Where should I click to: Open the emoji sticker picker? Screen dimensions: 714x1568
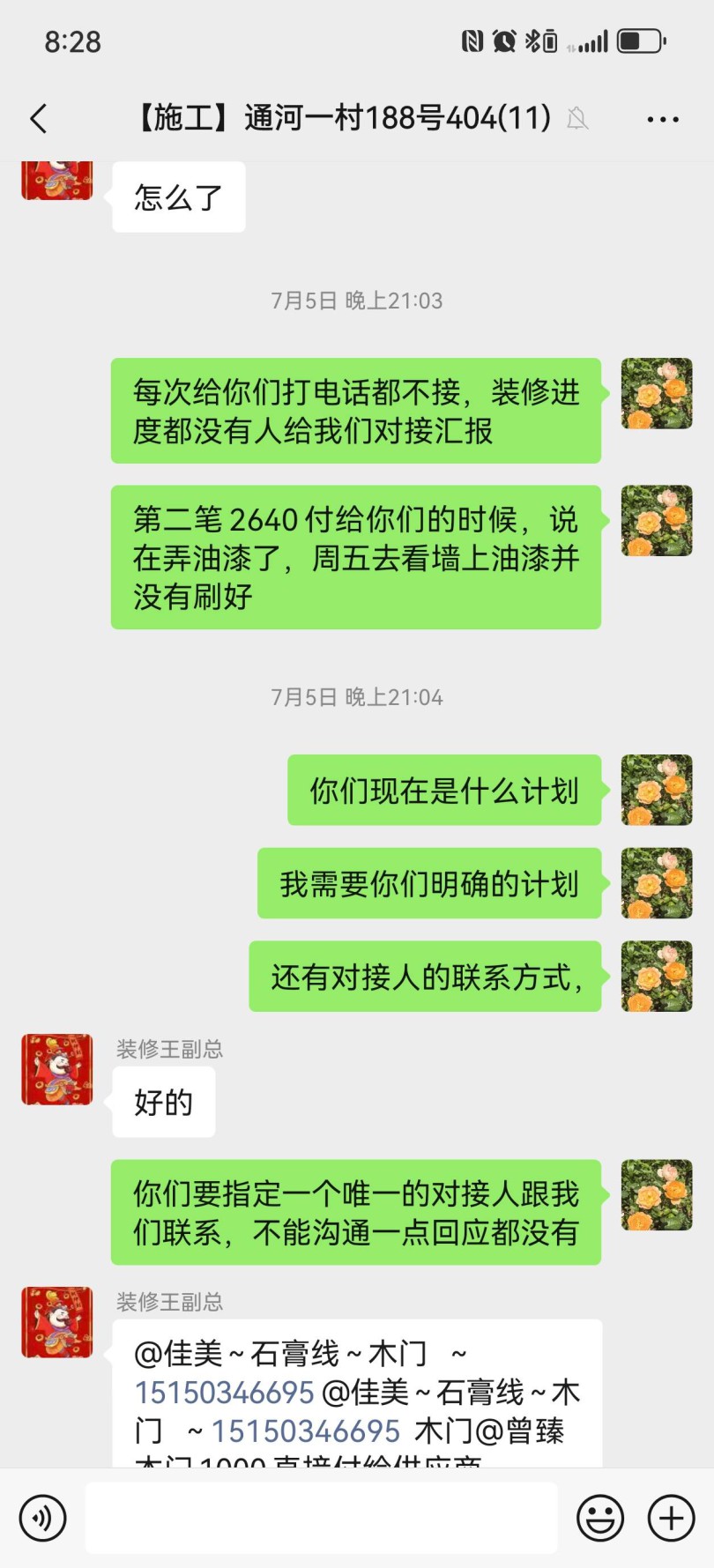click(600, 1518)
